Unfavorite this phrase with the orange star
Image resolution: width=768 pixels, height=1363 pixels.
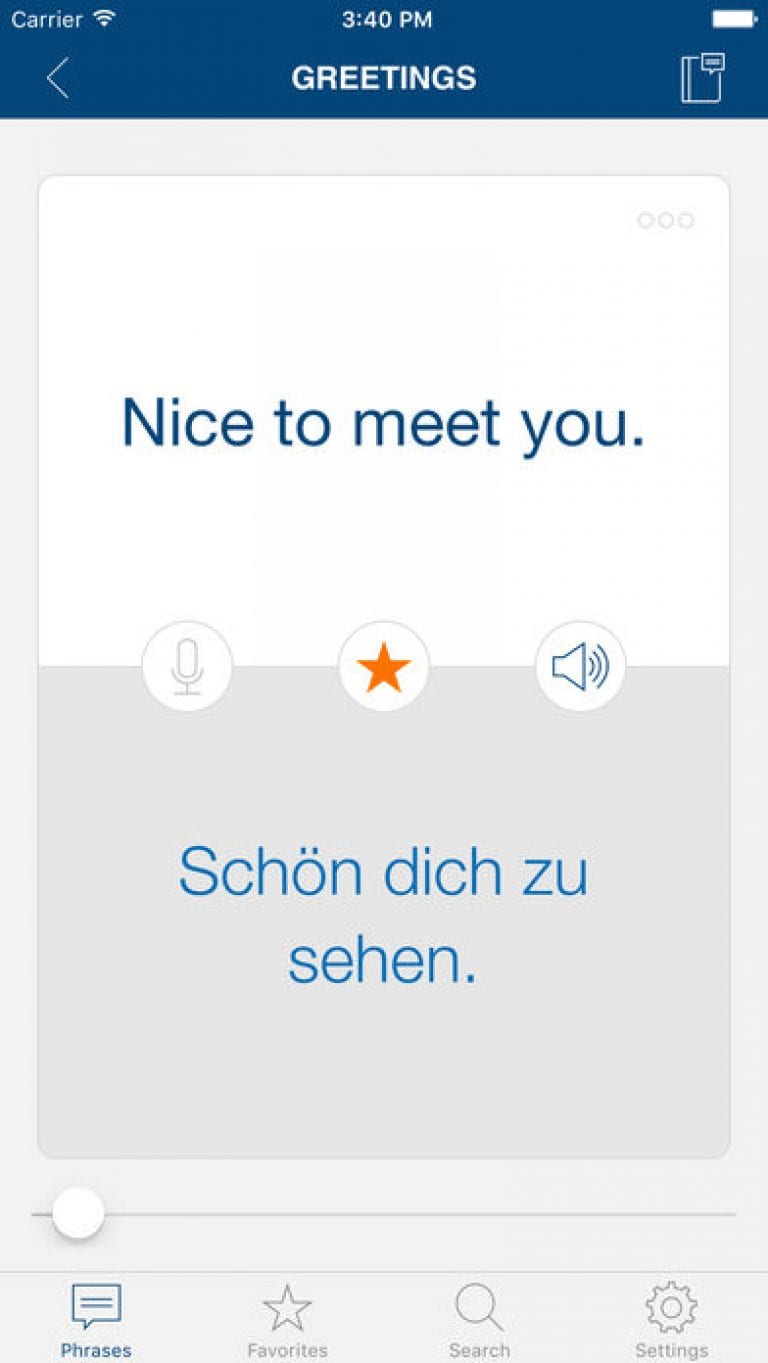(x=384, y=666)
